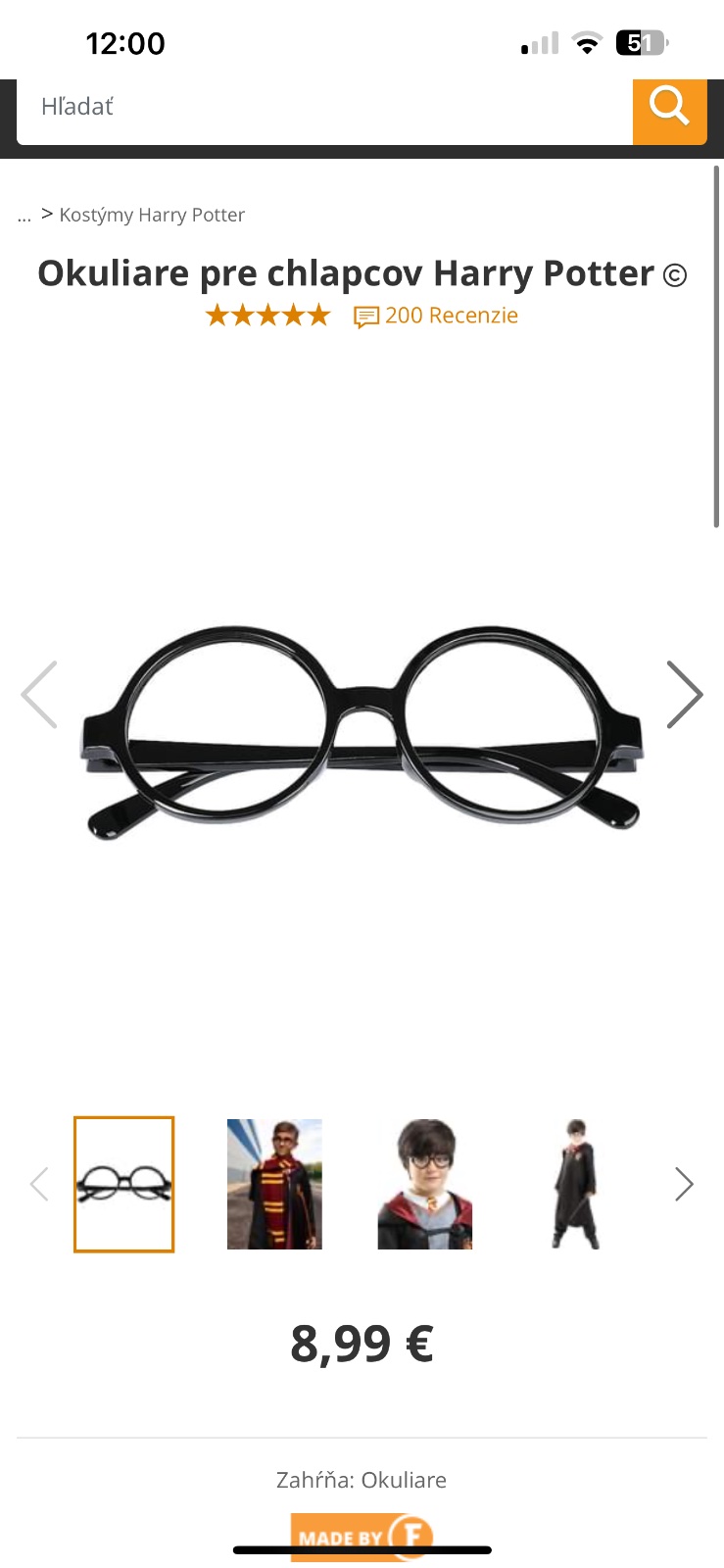This screenshot has height=1568, width=724.
Task: Tap the orange search magnifier button
Action: 669,107
